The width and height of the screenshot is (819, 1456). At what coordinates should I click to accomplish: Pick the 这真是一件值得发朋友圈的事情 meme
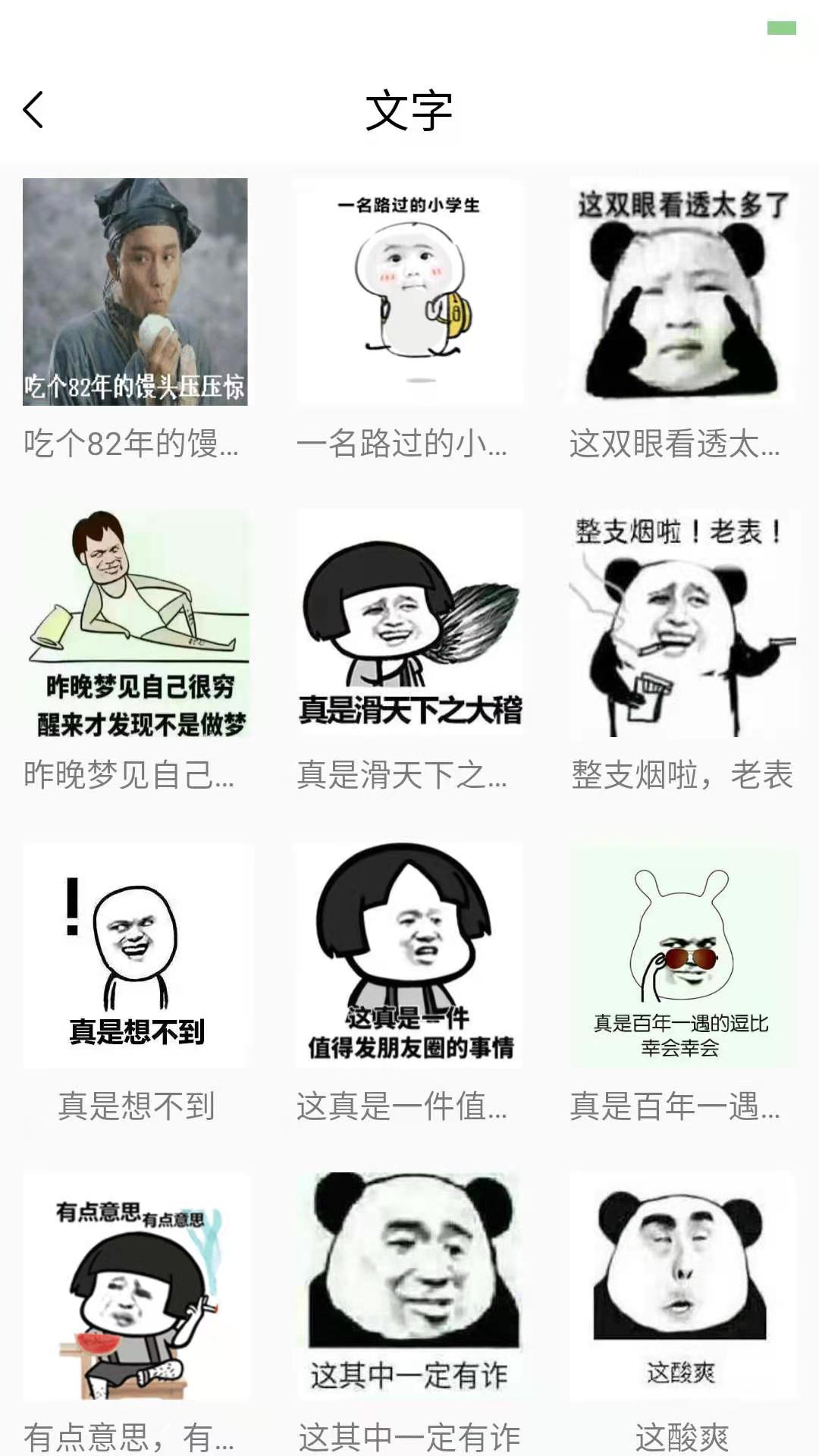pyautogui.click(x=409, y=955)
